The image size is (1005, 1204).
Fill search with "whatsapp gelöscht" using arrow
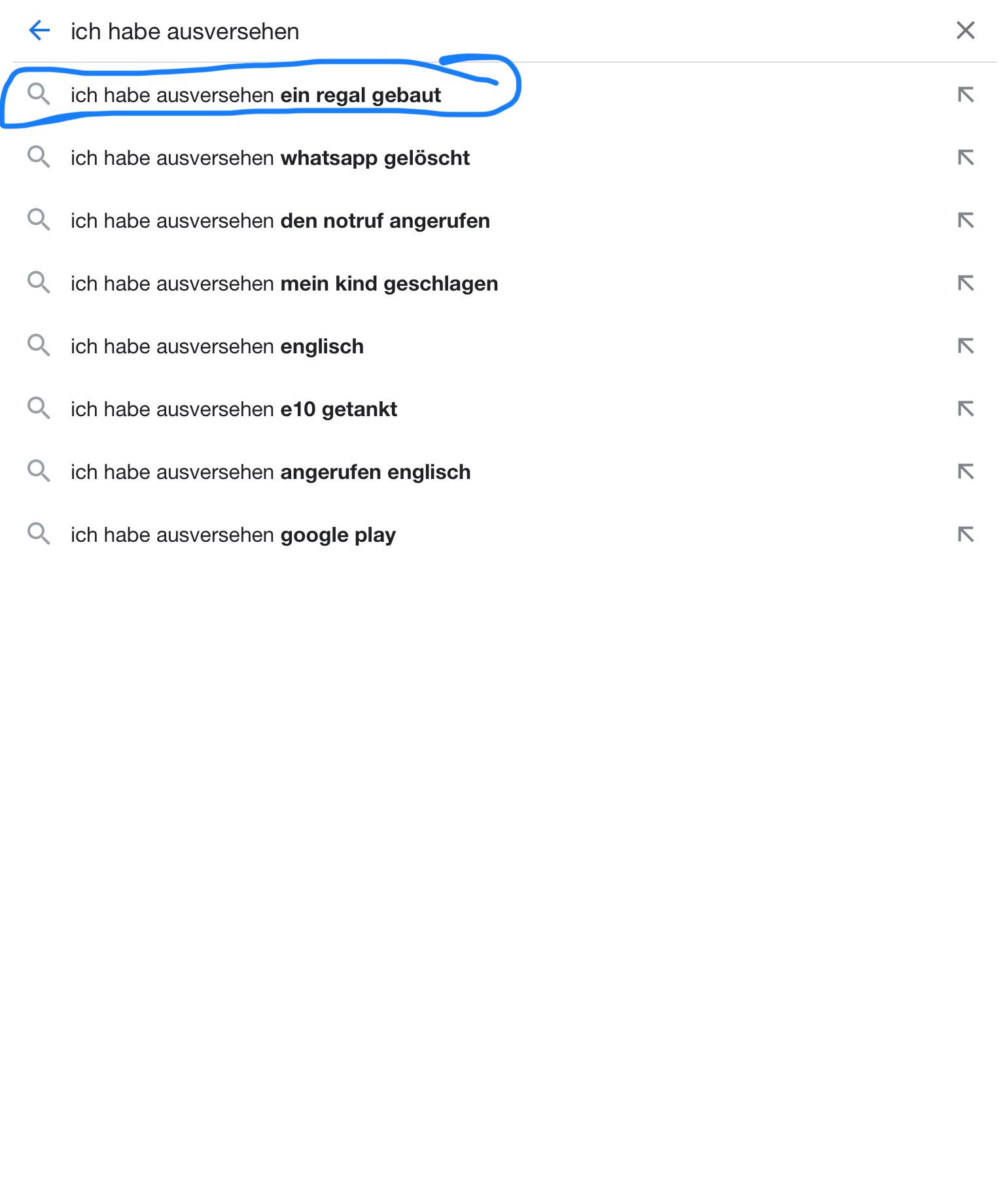coord(965,158)
